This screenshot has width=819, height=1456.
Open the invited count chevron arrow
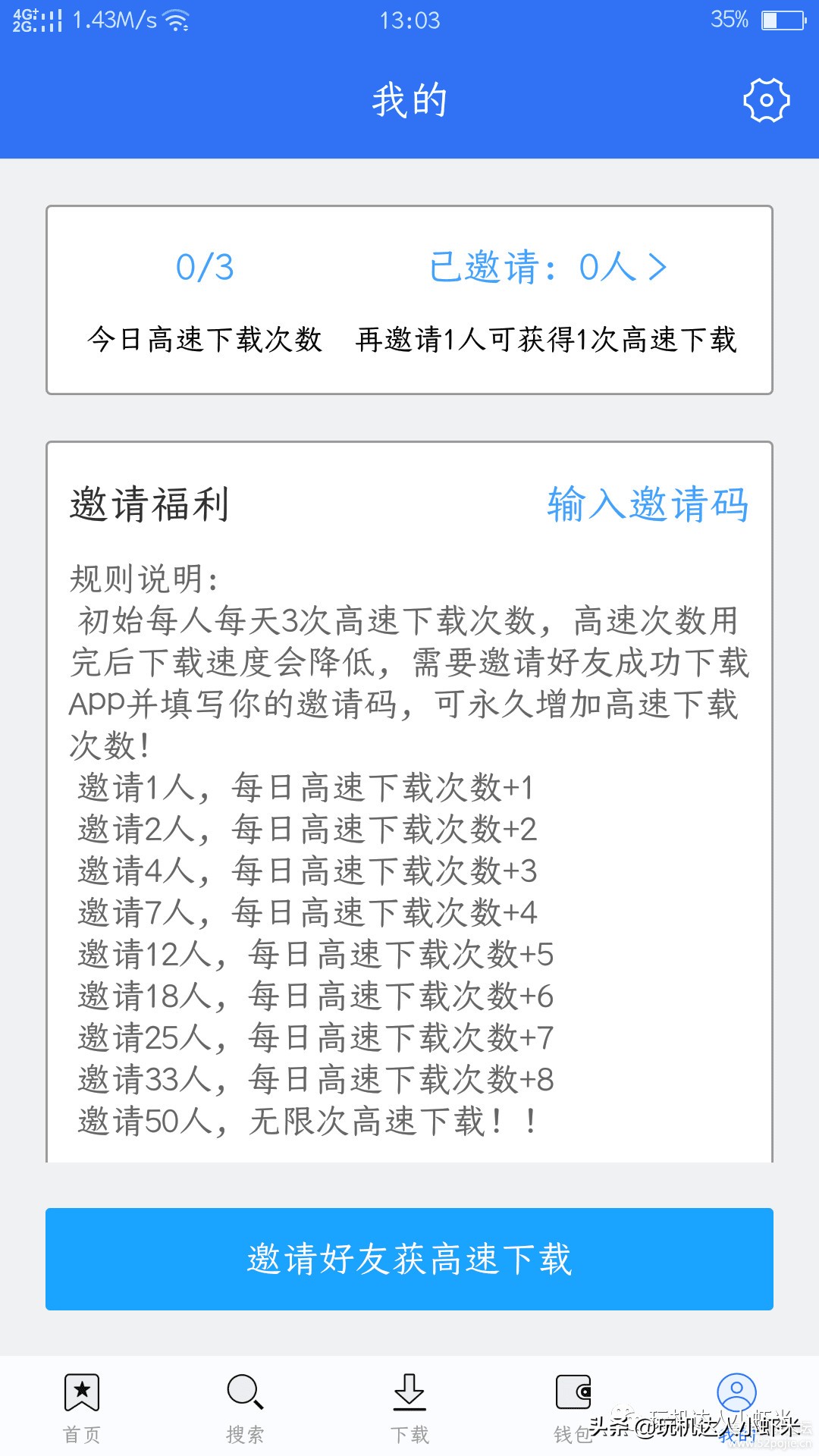(657, 268)
